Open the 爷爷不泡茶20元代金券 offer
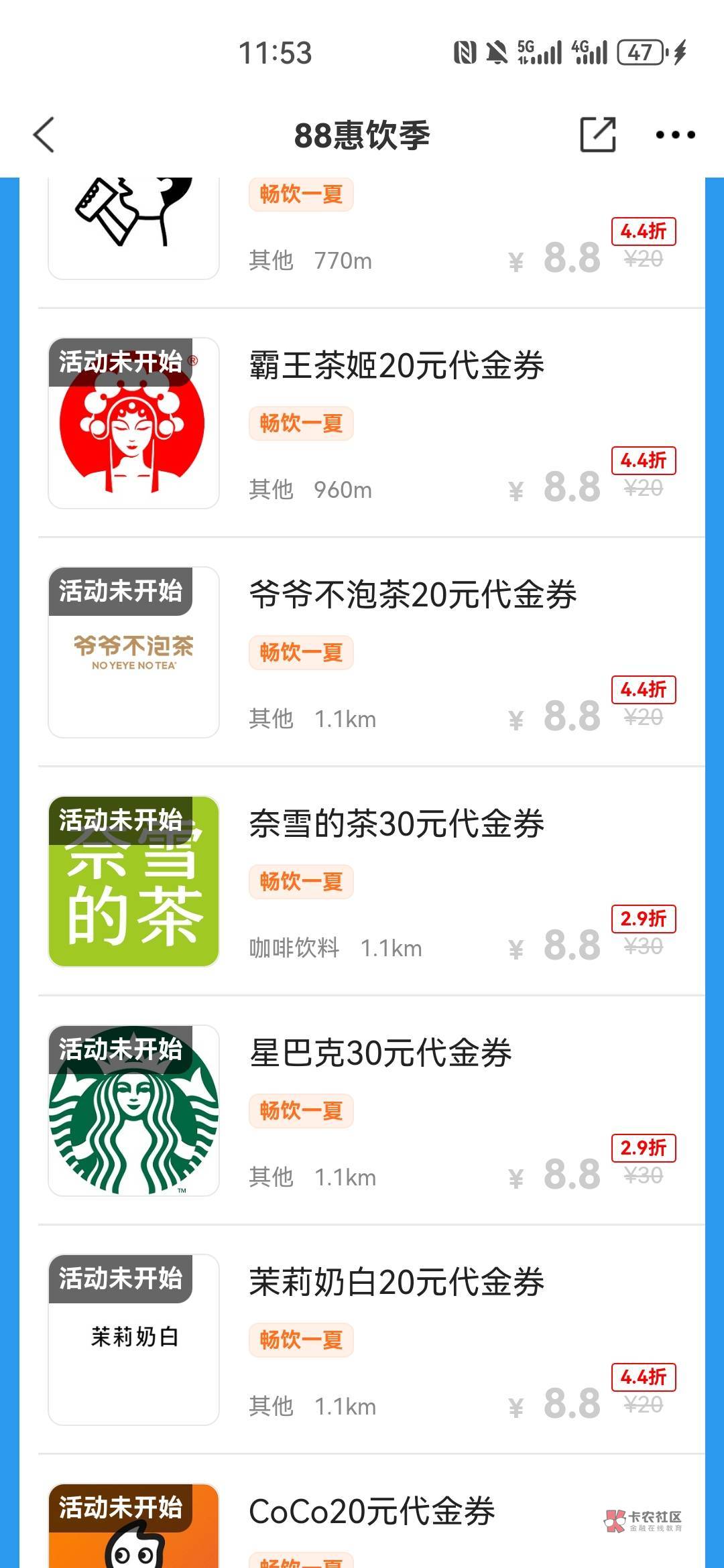 (371, 652)
